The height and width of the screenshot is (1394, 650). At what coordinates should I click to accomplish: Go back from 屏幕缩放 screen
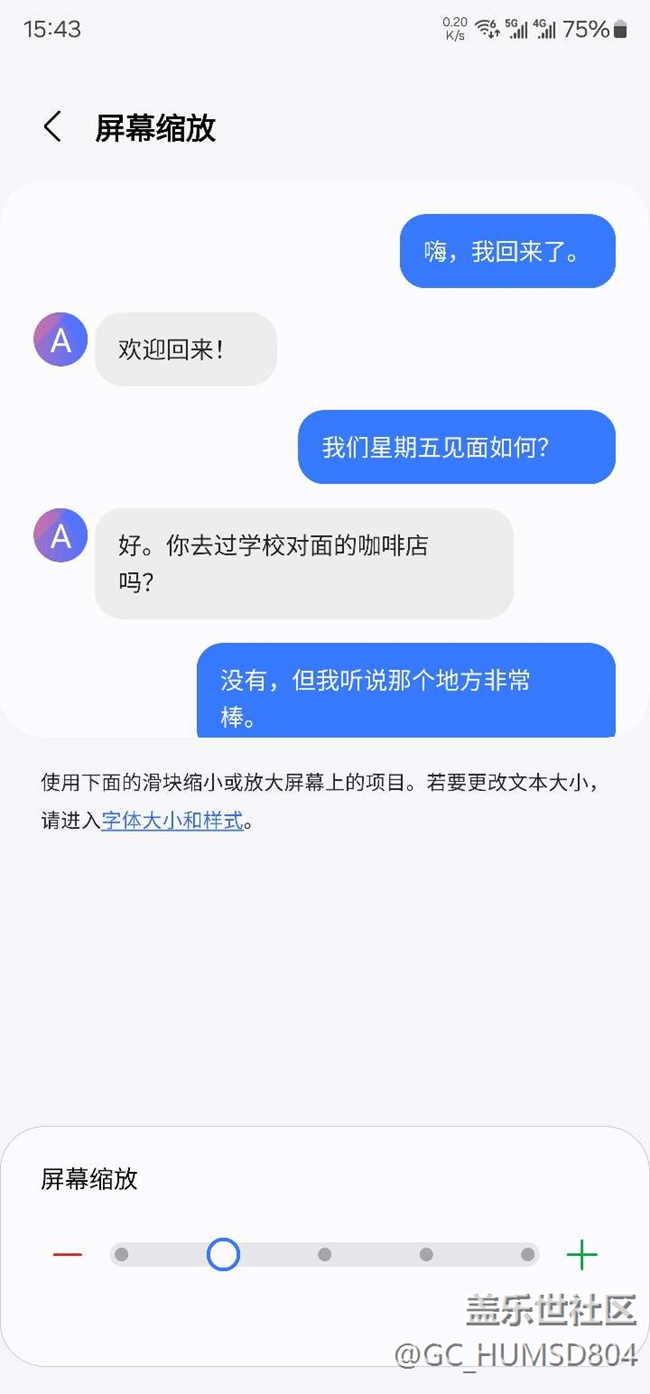click(53, 127)
